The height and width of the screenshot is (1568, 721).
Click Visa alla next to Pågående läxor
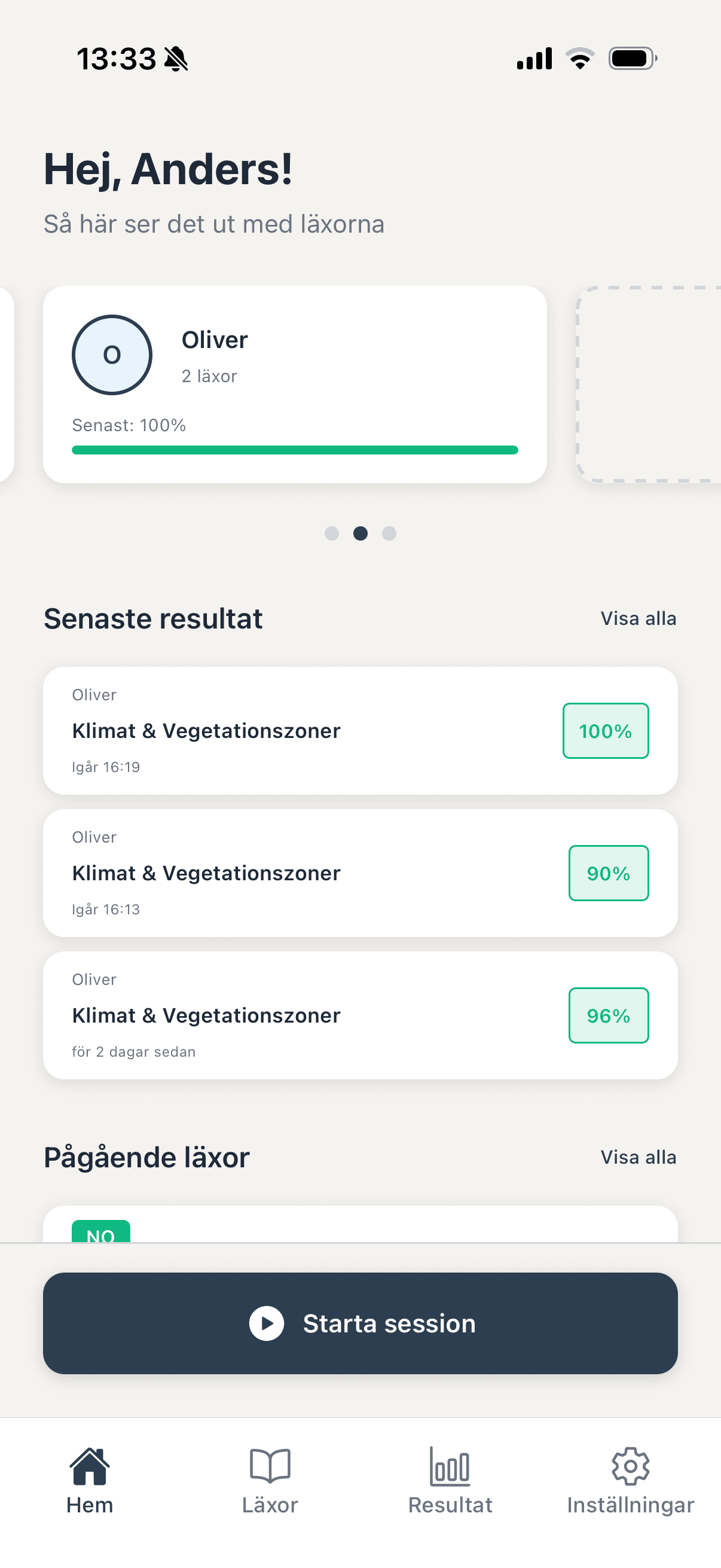(638, 1157)
